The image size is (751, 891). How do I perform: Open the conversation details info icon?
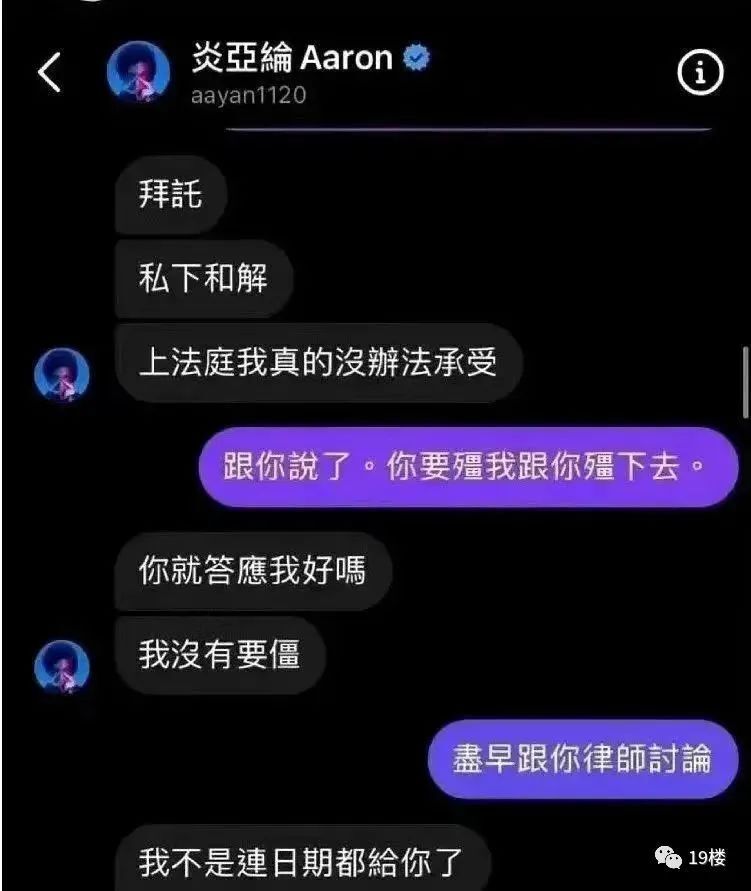point(699,73)
